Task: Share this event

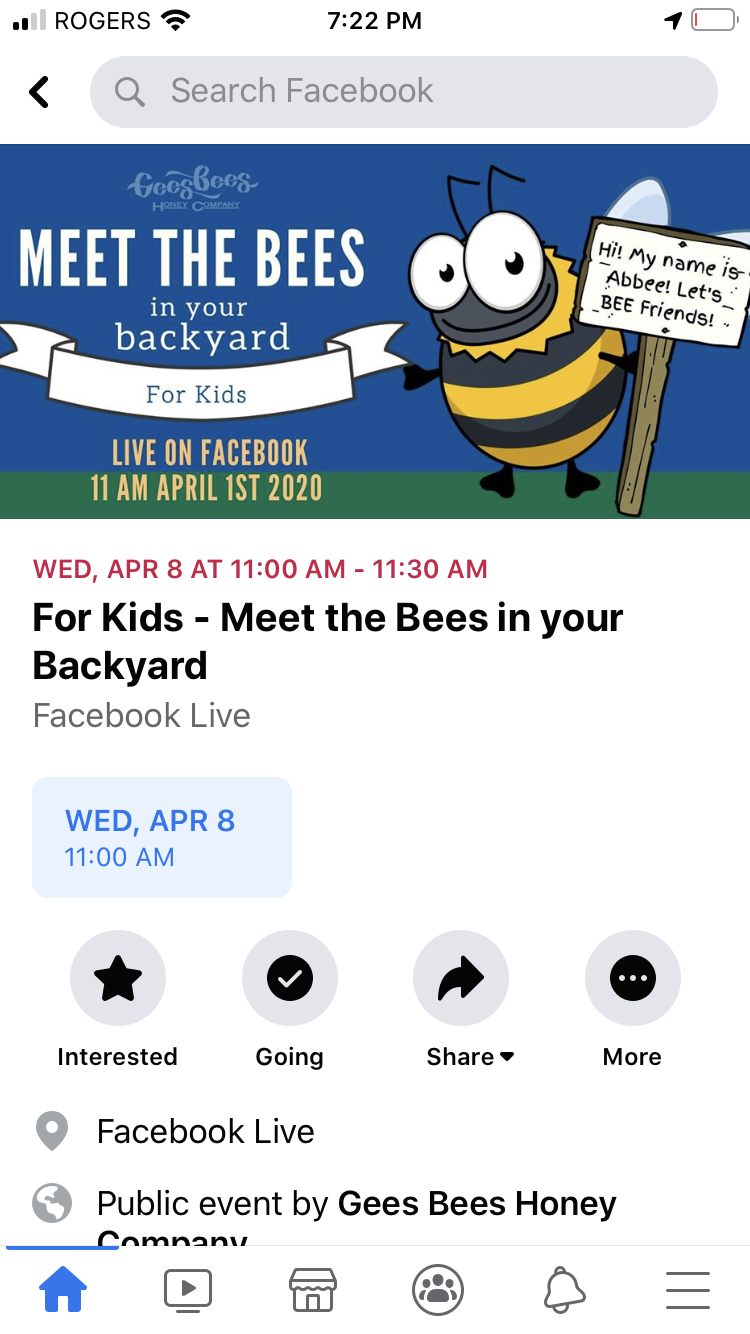Action: click(461, 979)
